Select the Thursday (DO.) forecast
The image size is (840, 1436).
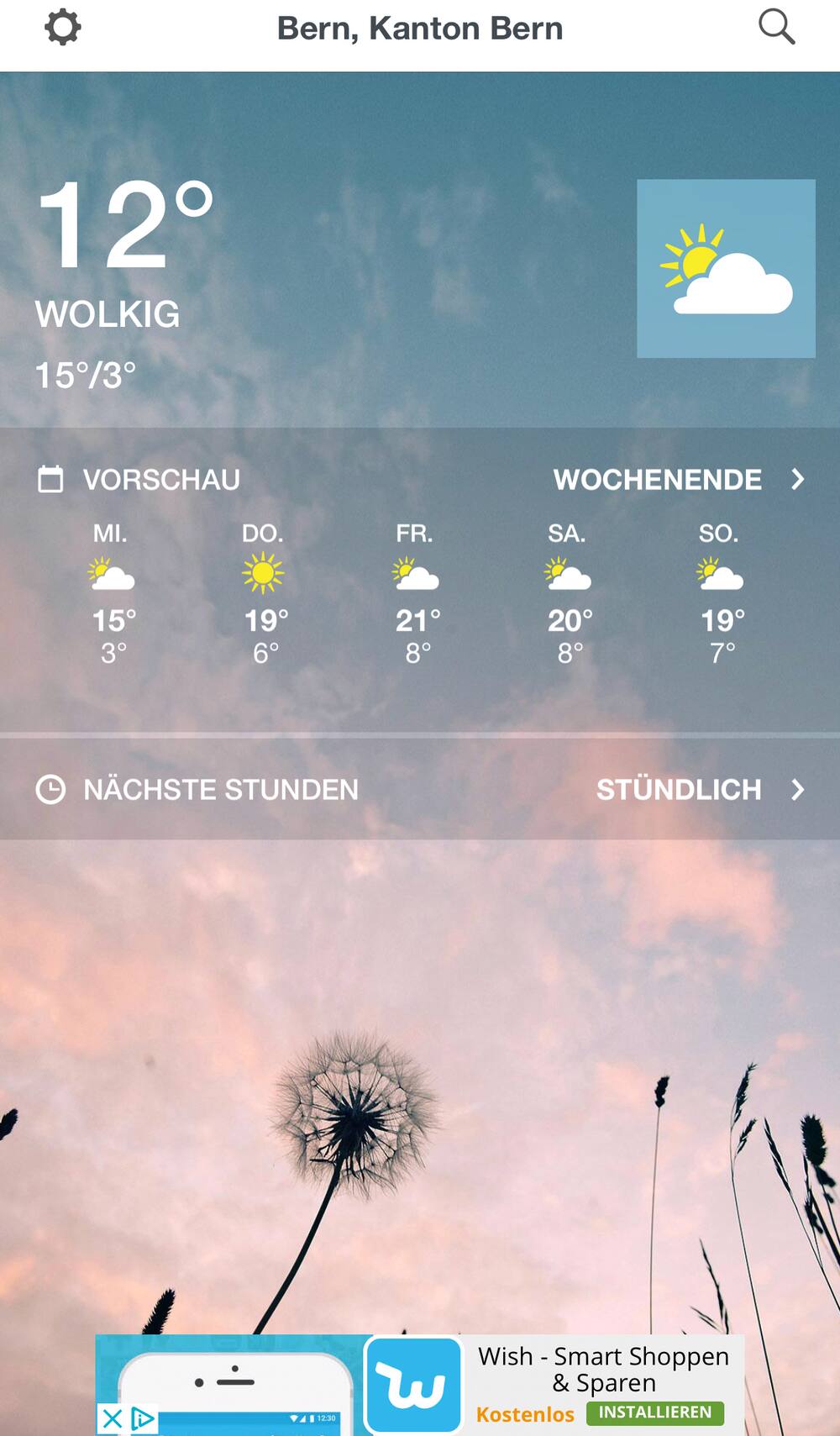point(264,593)
